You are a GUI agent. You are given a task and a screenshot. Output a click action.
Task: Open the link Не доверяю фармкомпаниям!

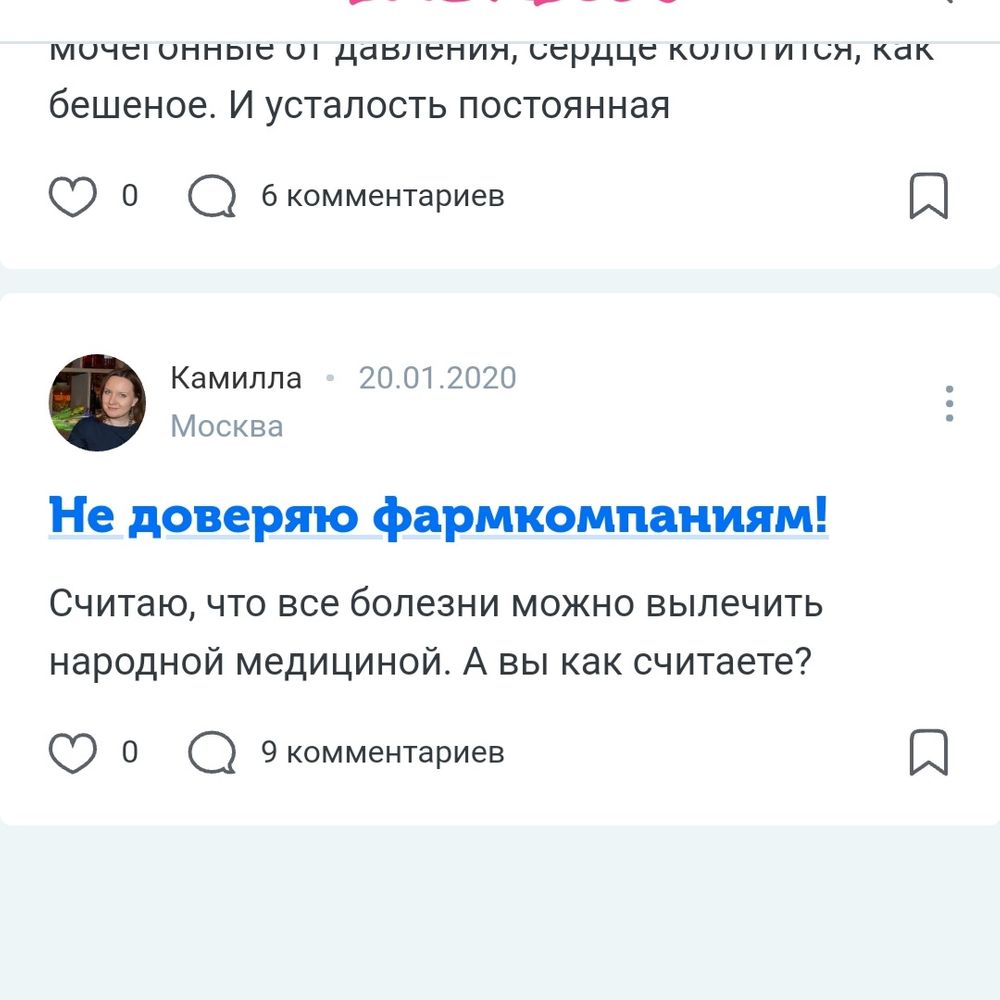(438, 516)
